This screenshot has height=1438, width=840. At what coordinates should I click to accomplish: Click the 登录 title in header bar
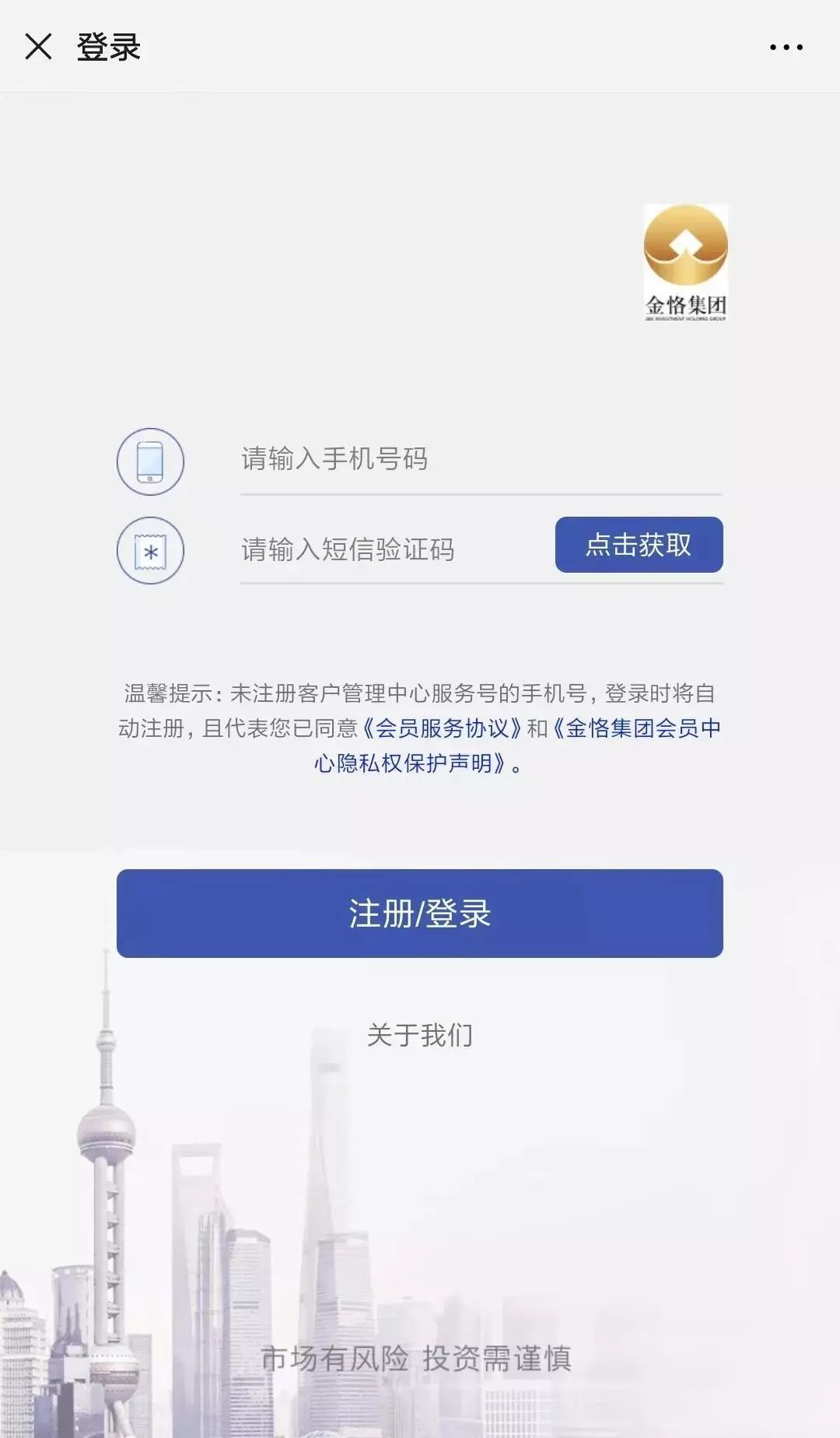pyautogui.click(x=105, y=45)
